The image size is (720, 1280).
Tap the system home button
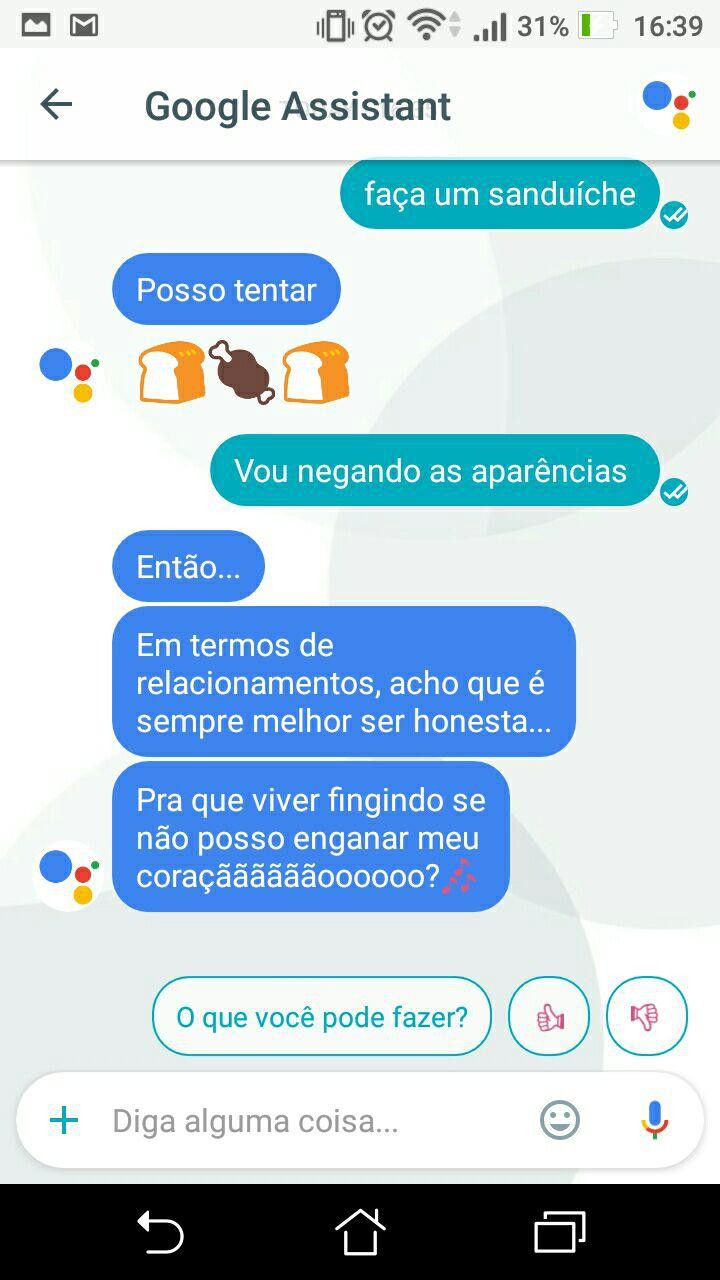tap(360, 1231)
